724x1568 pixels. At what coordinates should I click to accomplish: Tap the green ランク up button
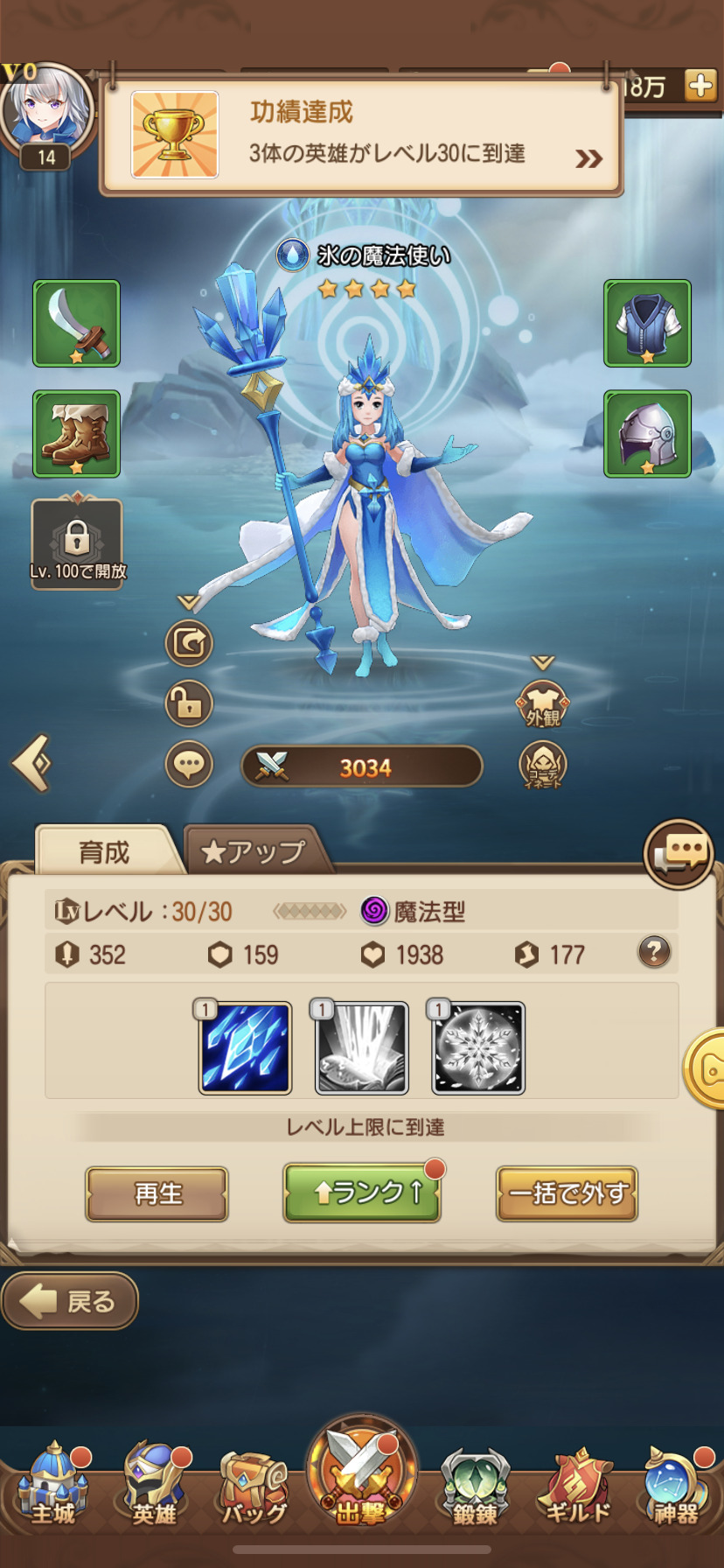(362, 1192)
